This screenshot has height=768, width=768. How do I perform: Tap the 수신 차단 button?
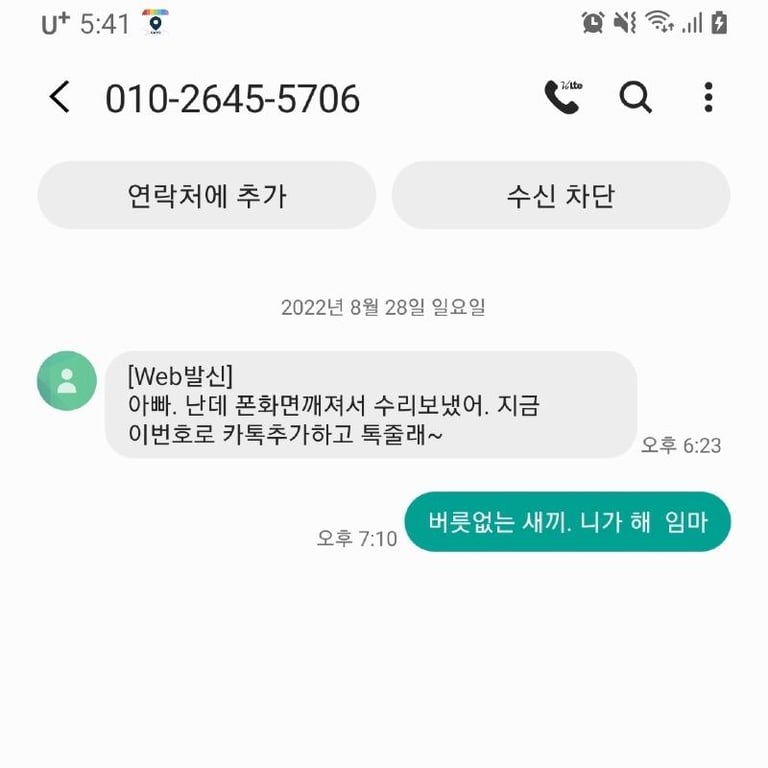coord(560,195)
